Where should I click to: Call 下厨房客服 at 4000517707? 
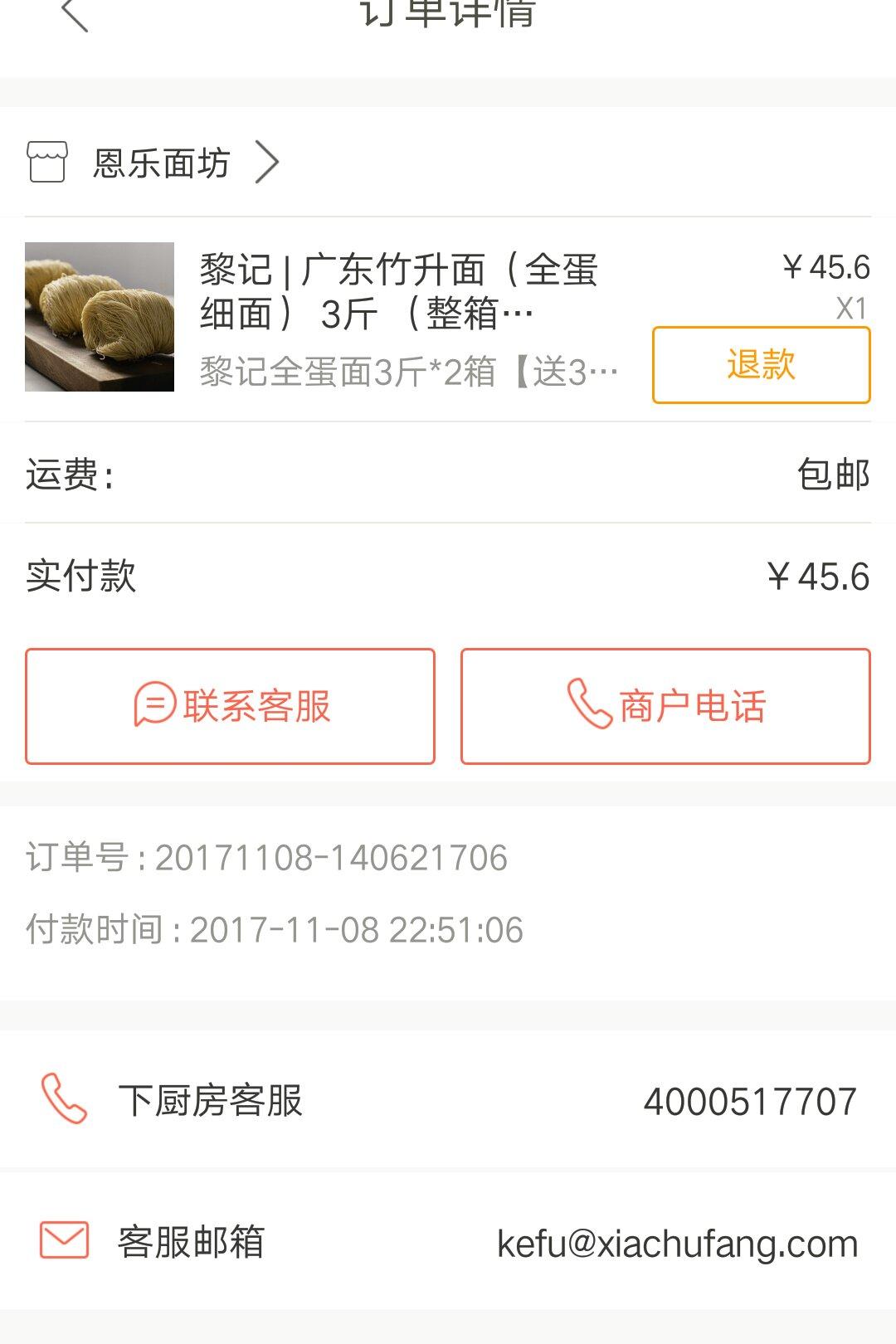(x=448, y=1101)
